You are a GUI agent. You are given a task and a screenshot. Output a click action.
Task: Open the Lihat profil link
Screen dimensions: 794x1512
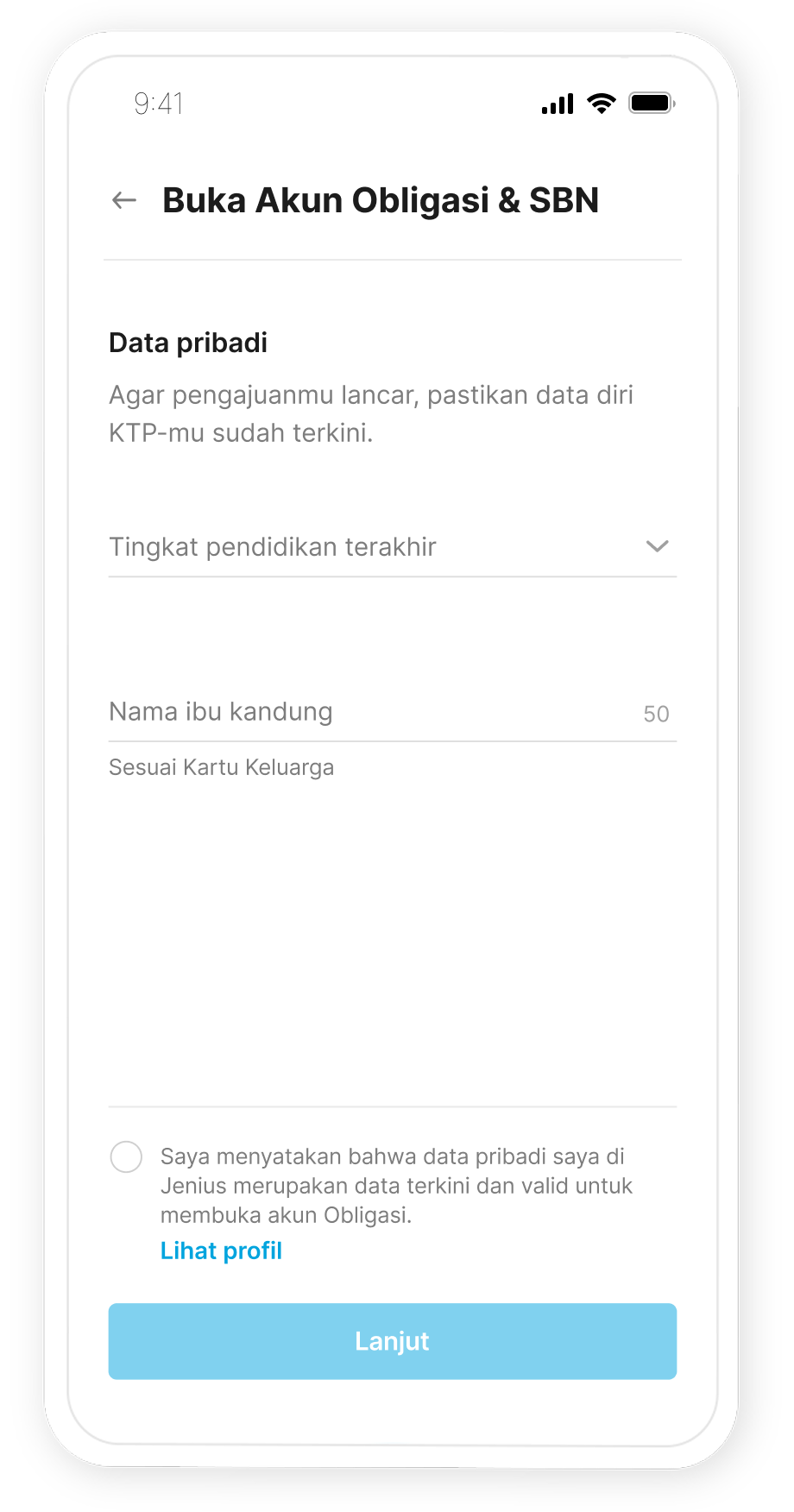(x=221, y=1251)
